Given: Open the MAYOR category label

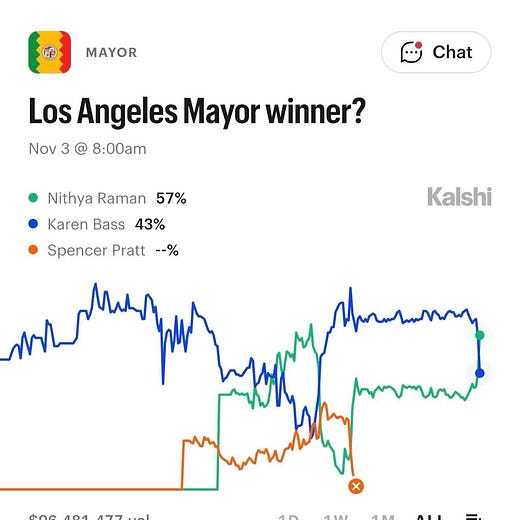Looking at the screenshot, I should coord(111,53).
